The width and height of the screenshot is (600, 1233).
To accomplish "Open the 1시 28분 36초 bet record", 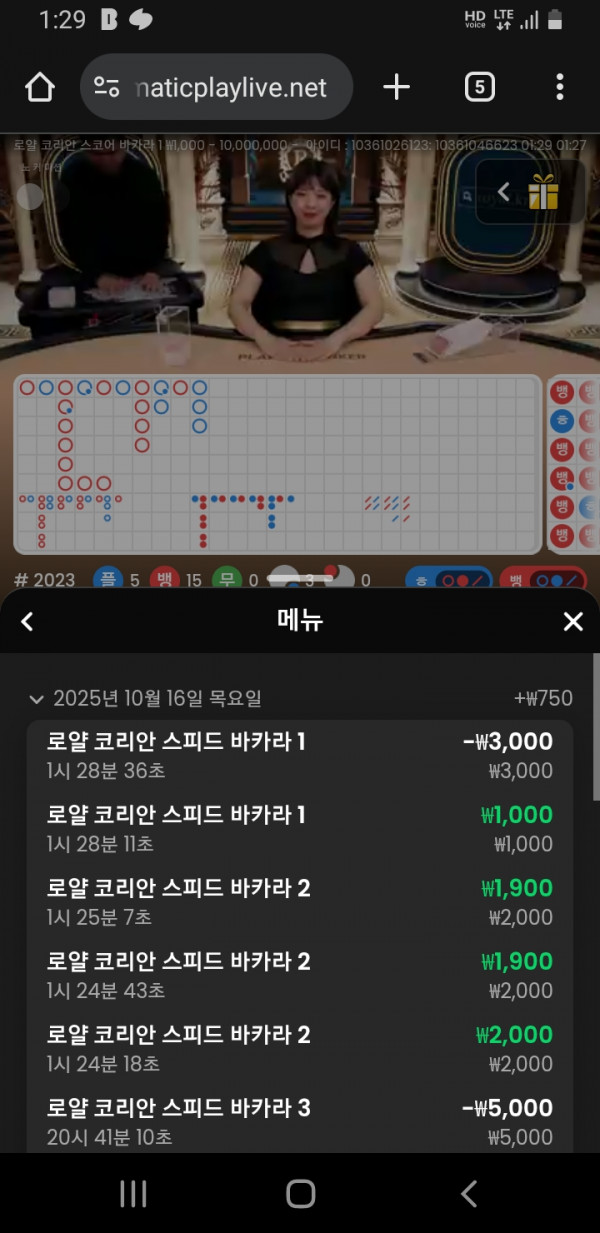I will (x=299, y=755).
